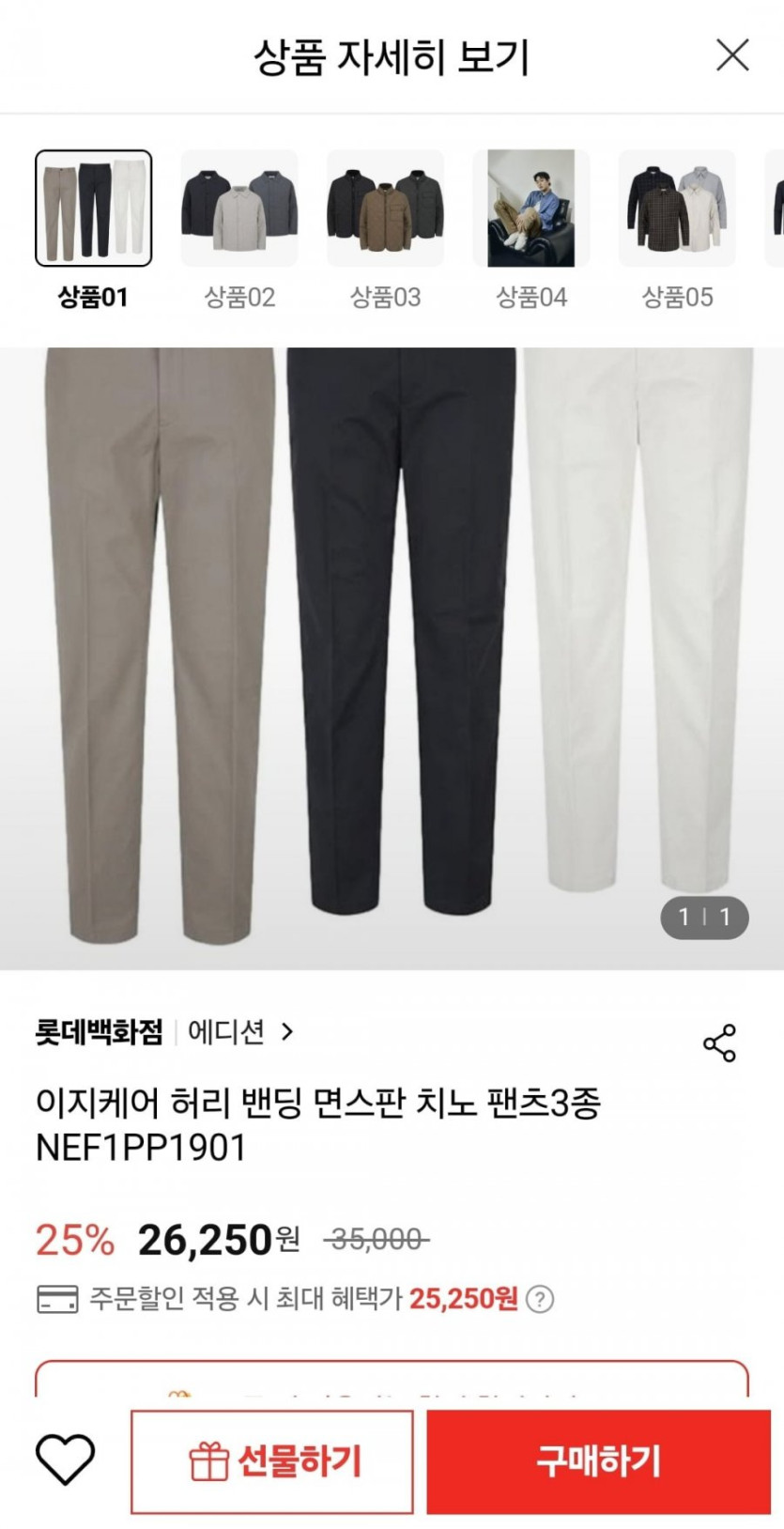This screenshot has height=1529, width=784.
Task: Select the 상품03 quilted jackets thumbnail
Action: 385,208
